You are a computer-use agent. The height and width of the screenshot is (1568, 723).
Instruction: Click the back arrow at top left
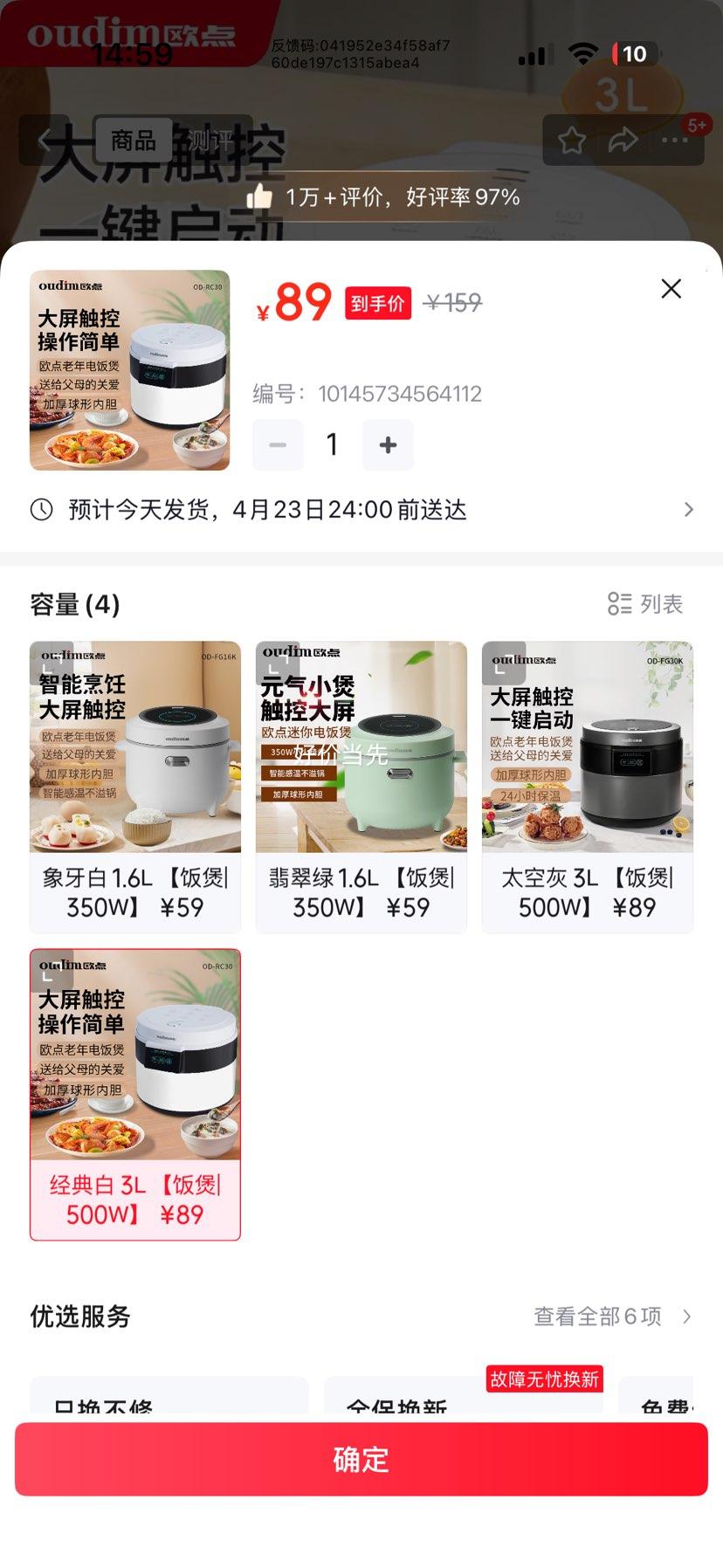tap(45, 141)
